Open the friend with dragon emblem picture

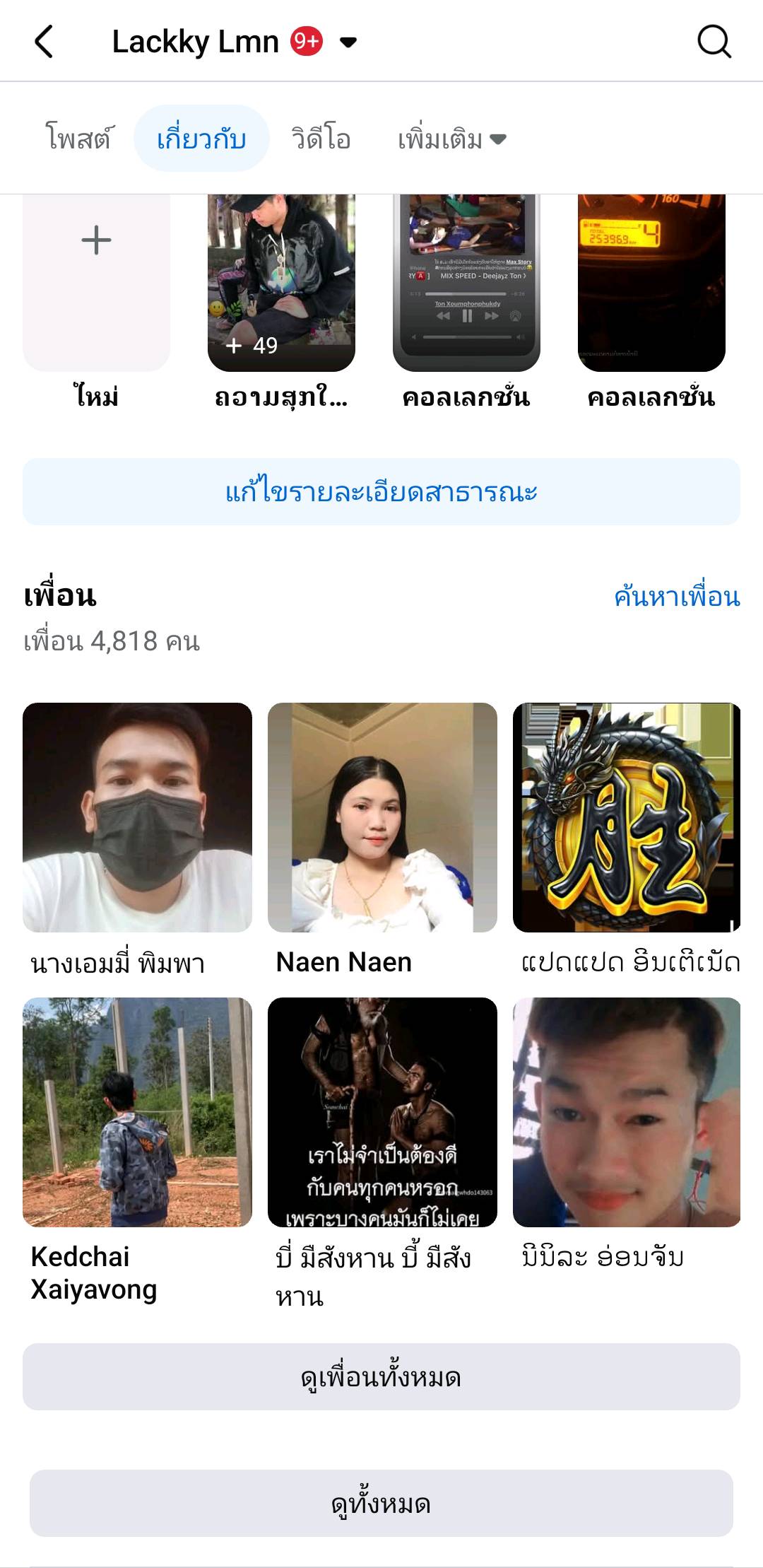(627, 817)
